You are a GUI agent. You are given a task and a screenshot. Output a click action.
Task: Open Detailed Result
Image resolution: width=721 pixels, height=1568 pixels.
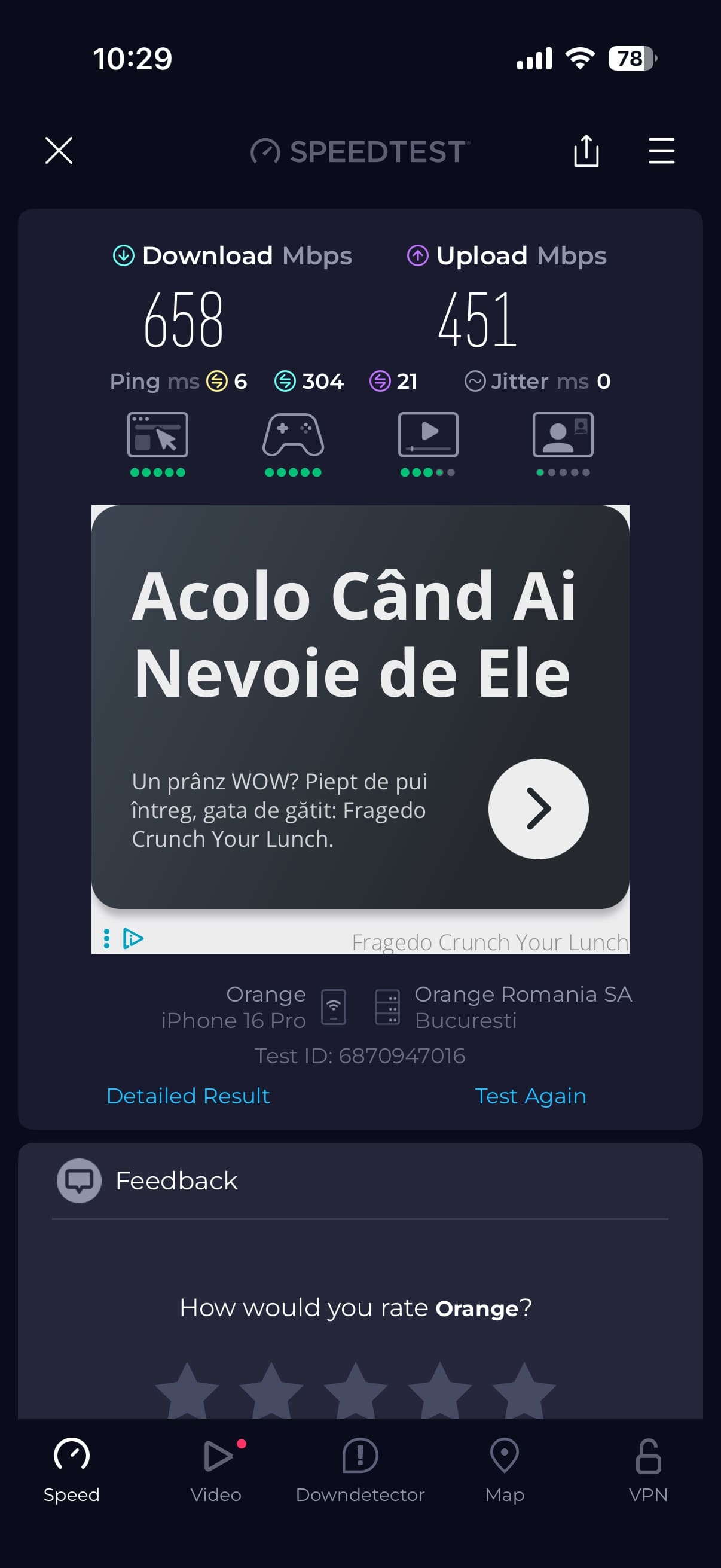[188, 1096]
